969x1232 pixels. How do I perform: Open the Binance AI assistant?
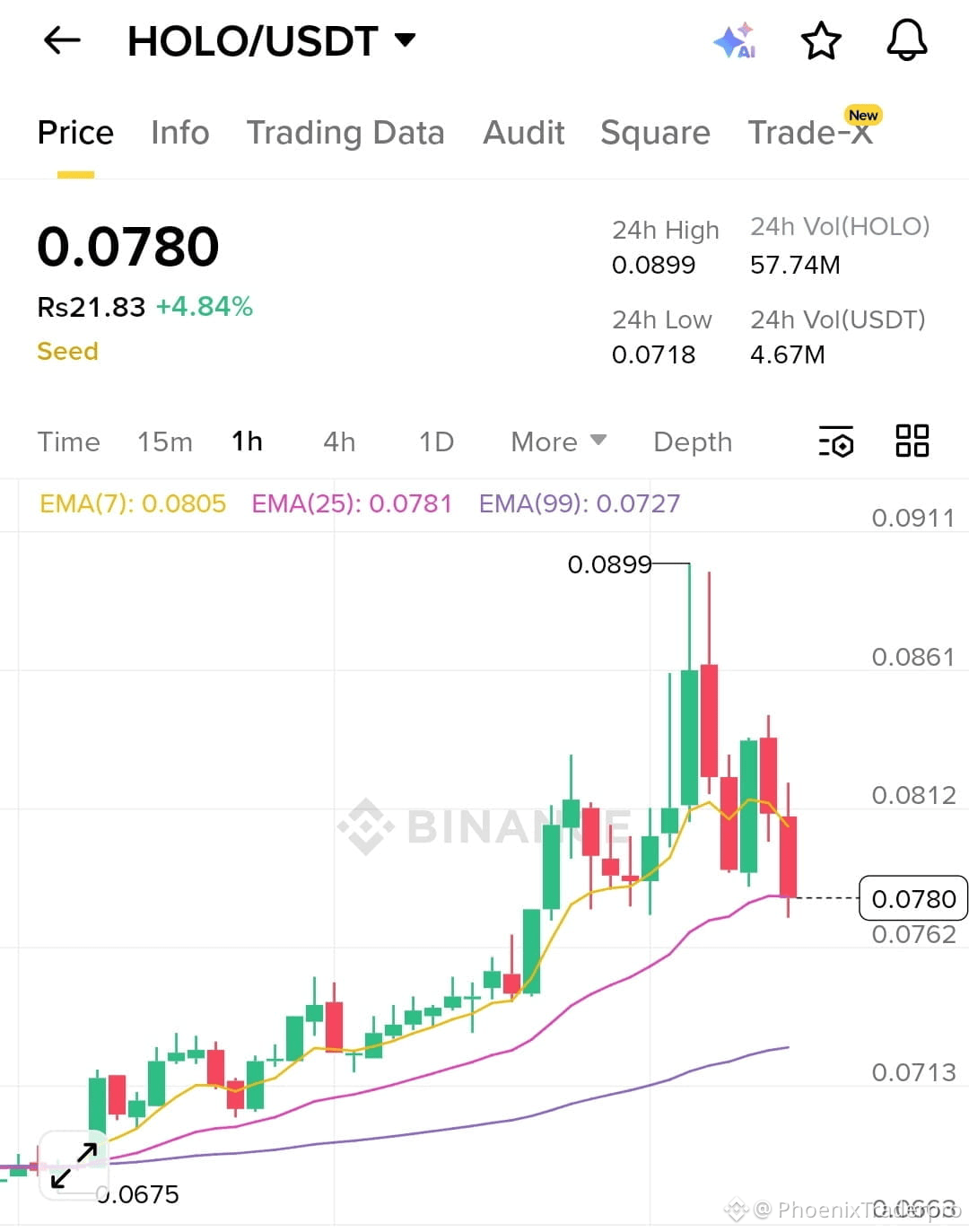click(734, 40)
